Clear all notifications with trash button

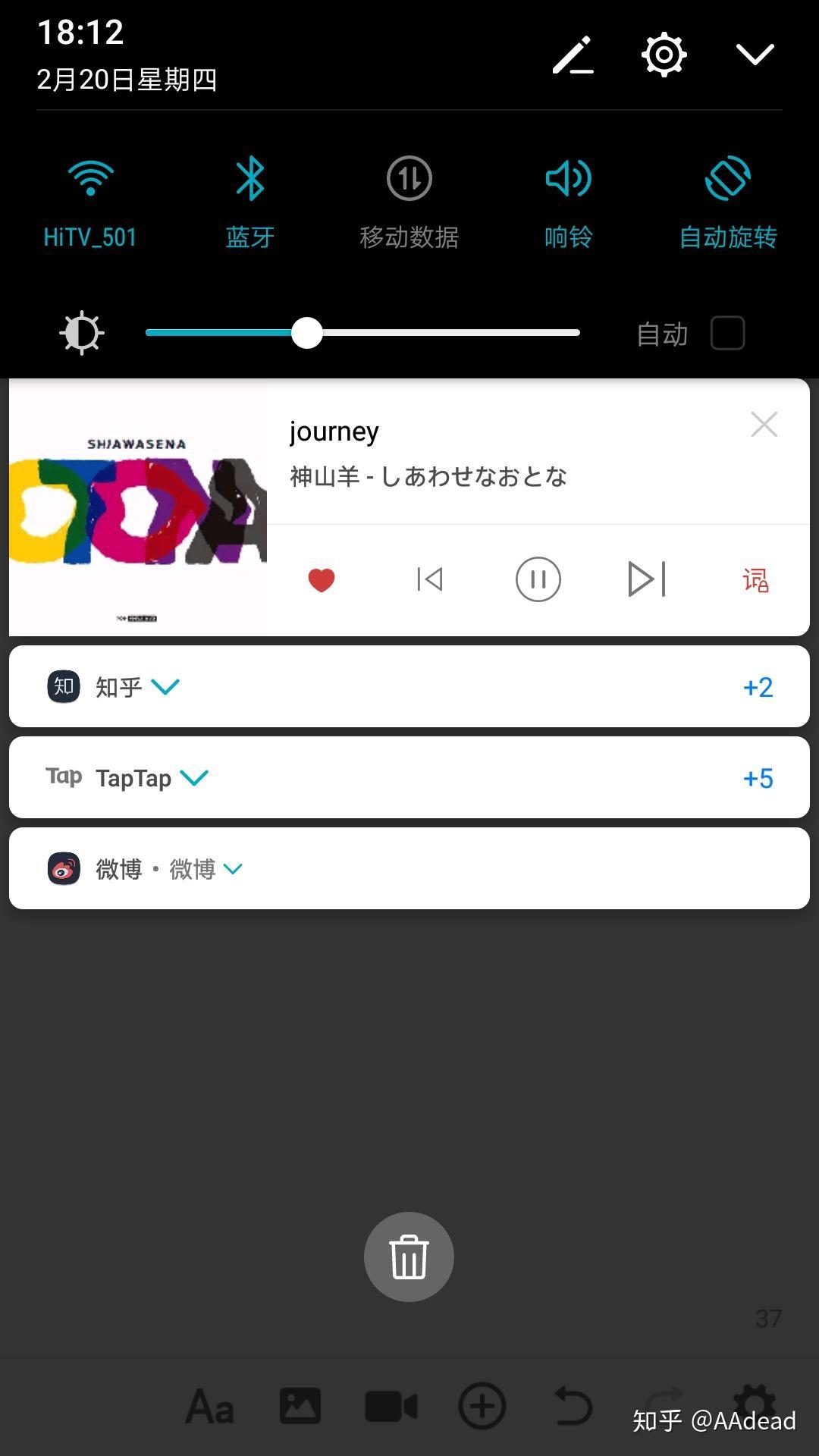[x=409, y=1257]
